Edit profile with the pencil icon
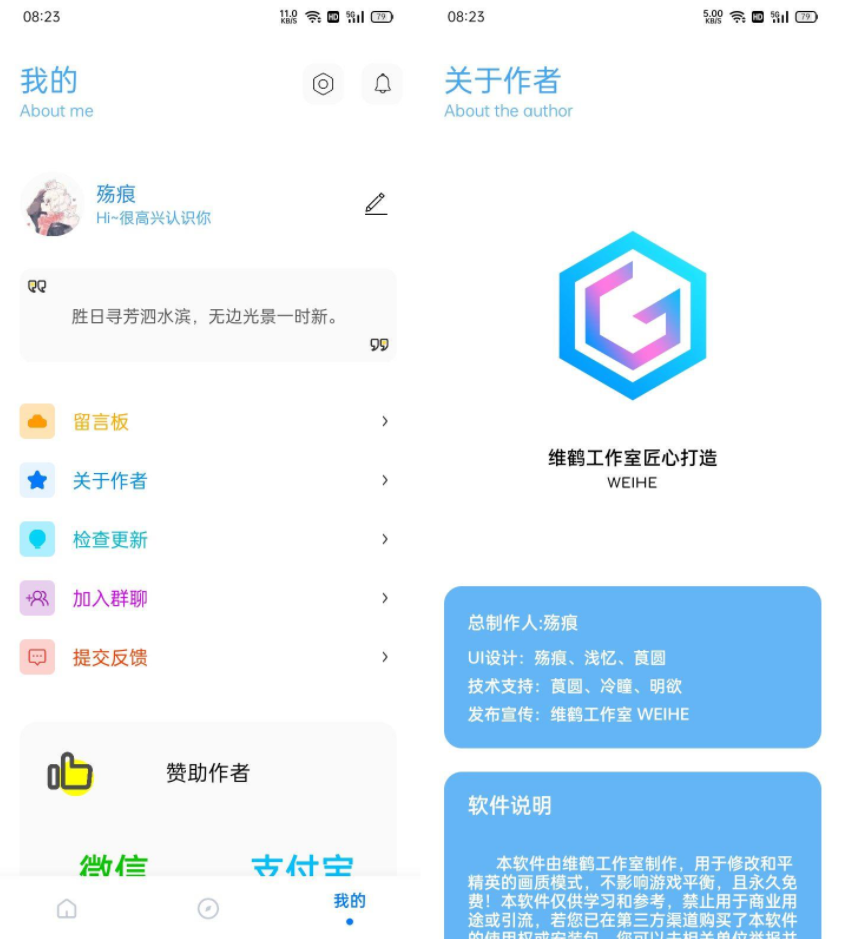This screenshot has height=939, width=842. [x=375, y=204]
